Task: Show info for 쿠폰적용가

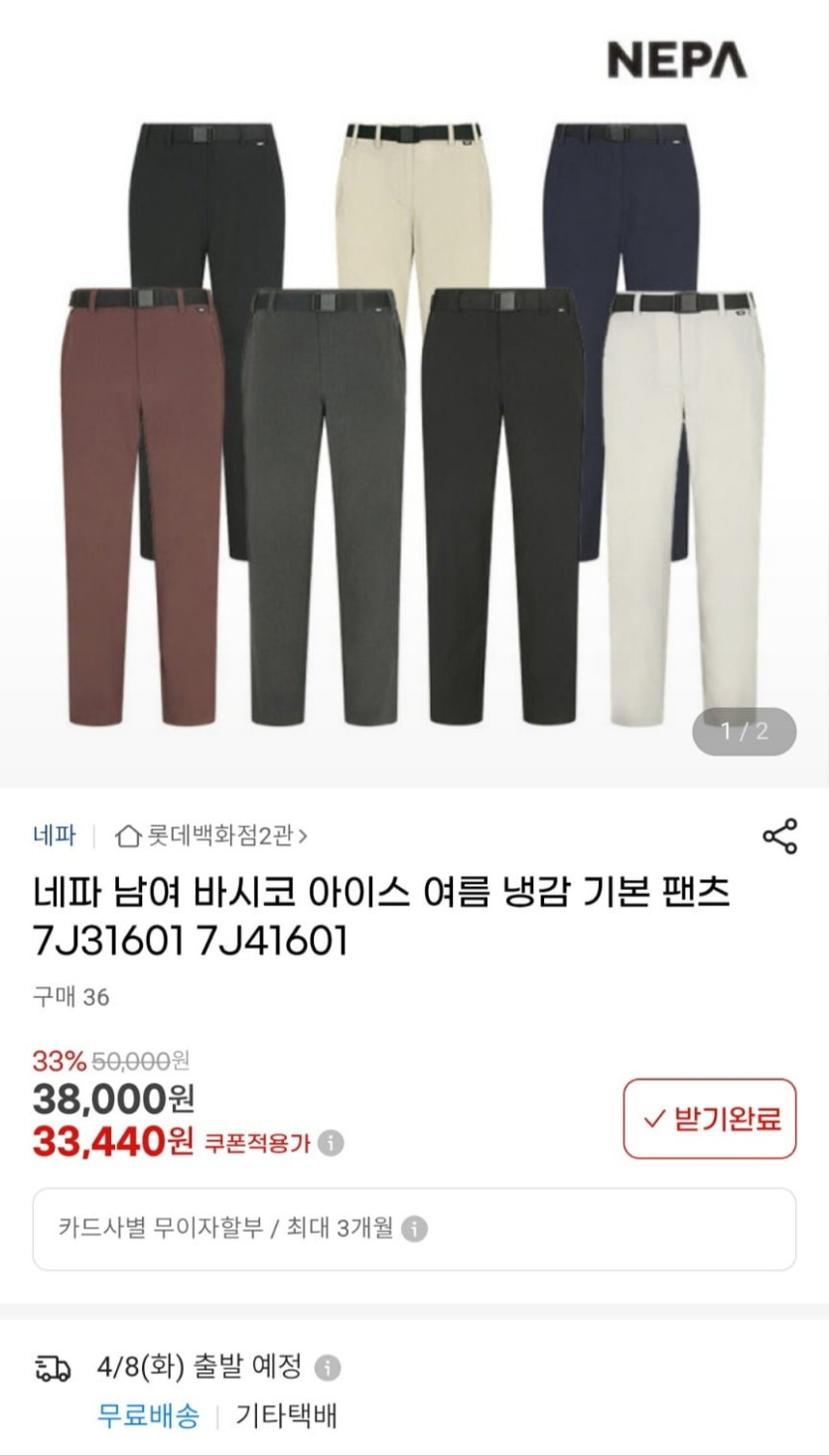Action: pyautogui.click(x=332, y=1143)
